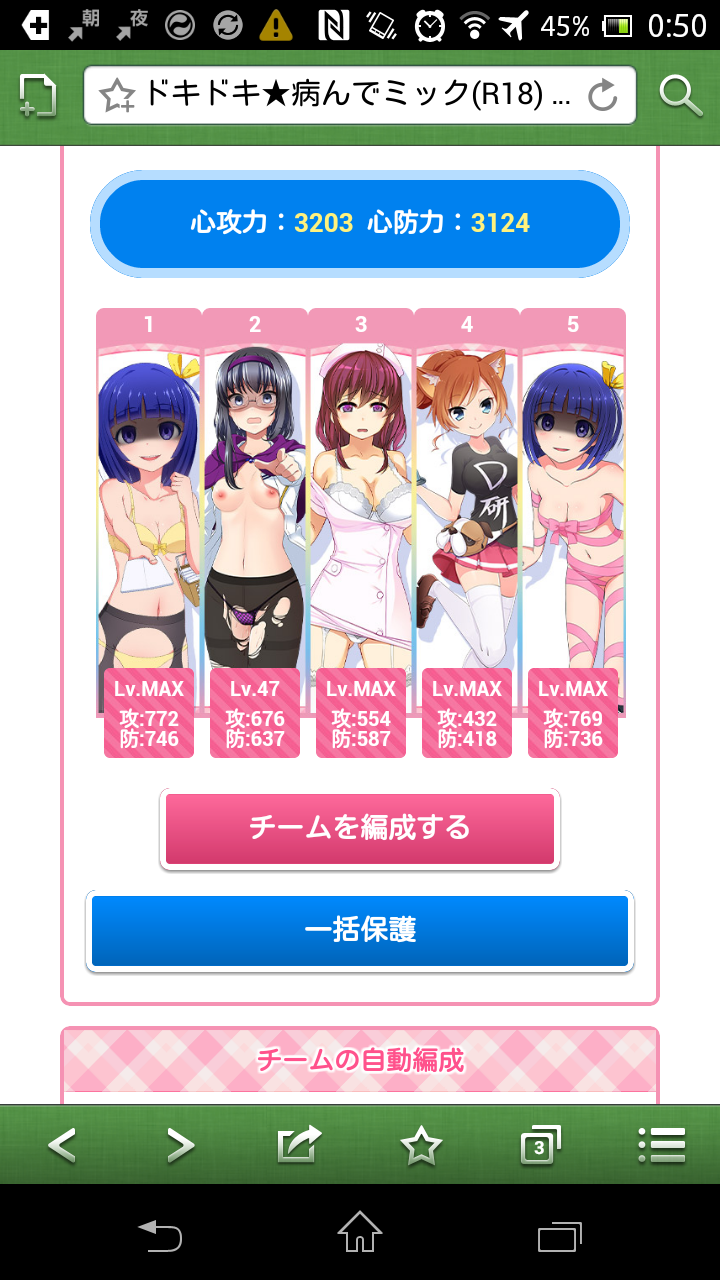Reload the current page
720x1280 pixels.
[x=603, y=96]
